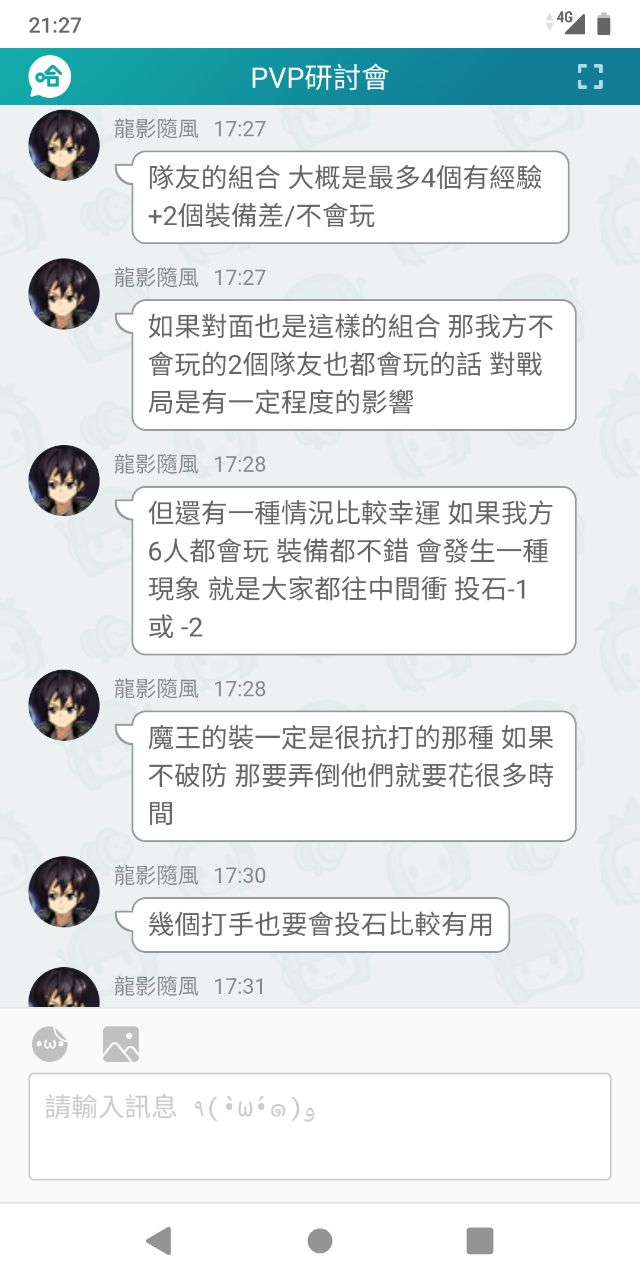The width and height of the screenshot is (640, 1280).
Task: Focus the 請輸入訊息 message field
Action: 320,1126
